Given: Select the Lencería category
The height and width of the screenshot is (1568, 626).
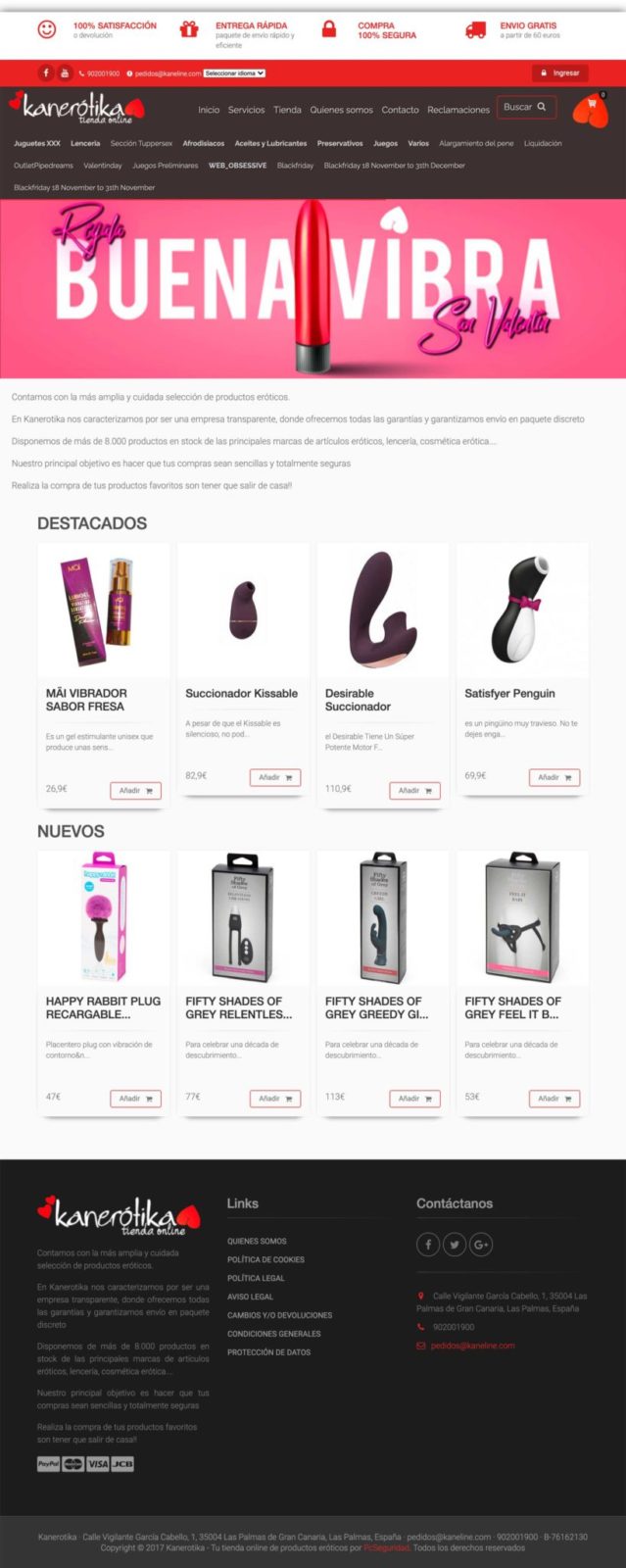Looking at the screenshot, I should (x=85, y=143).
